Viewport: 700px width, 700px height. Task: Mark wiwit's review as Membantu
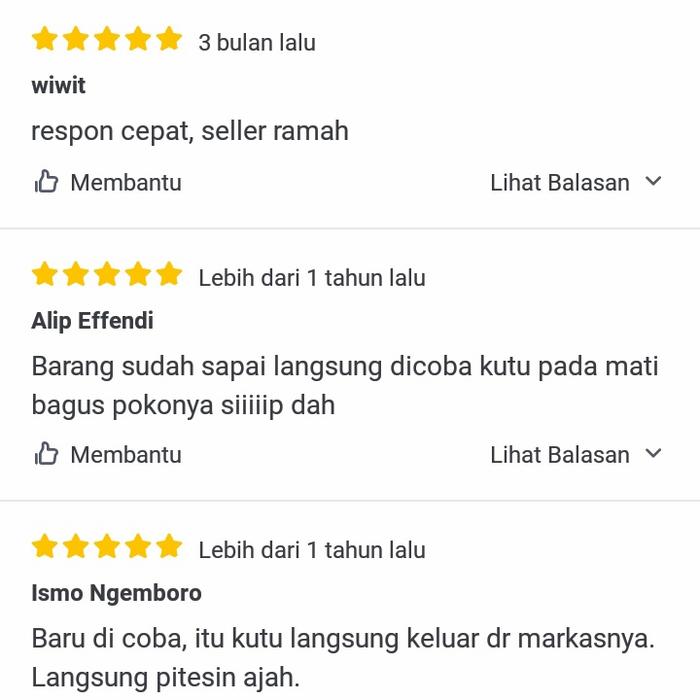[107, 183]
